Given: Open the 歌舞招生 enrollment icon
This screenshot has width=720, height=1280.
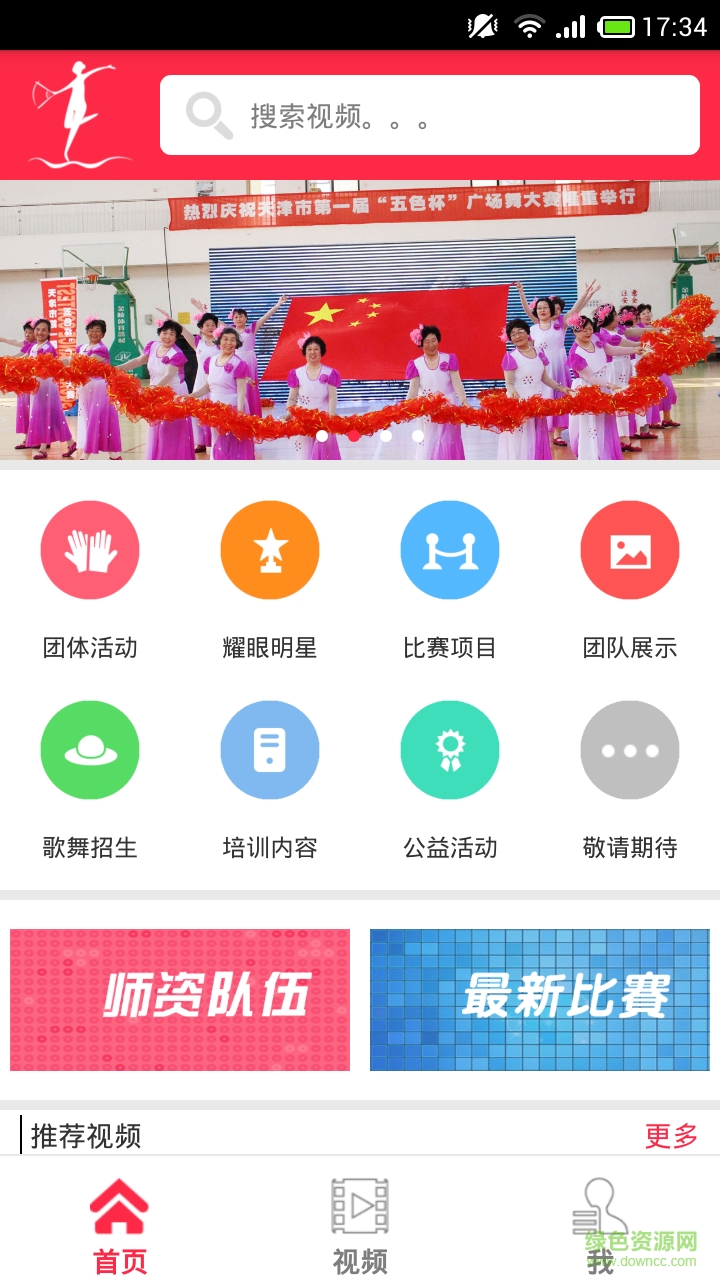Looking at the screenshot, I should click(x=90, y=750).
